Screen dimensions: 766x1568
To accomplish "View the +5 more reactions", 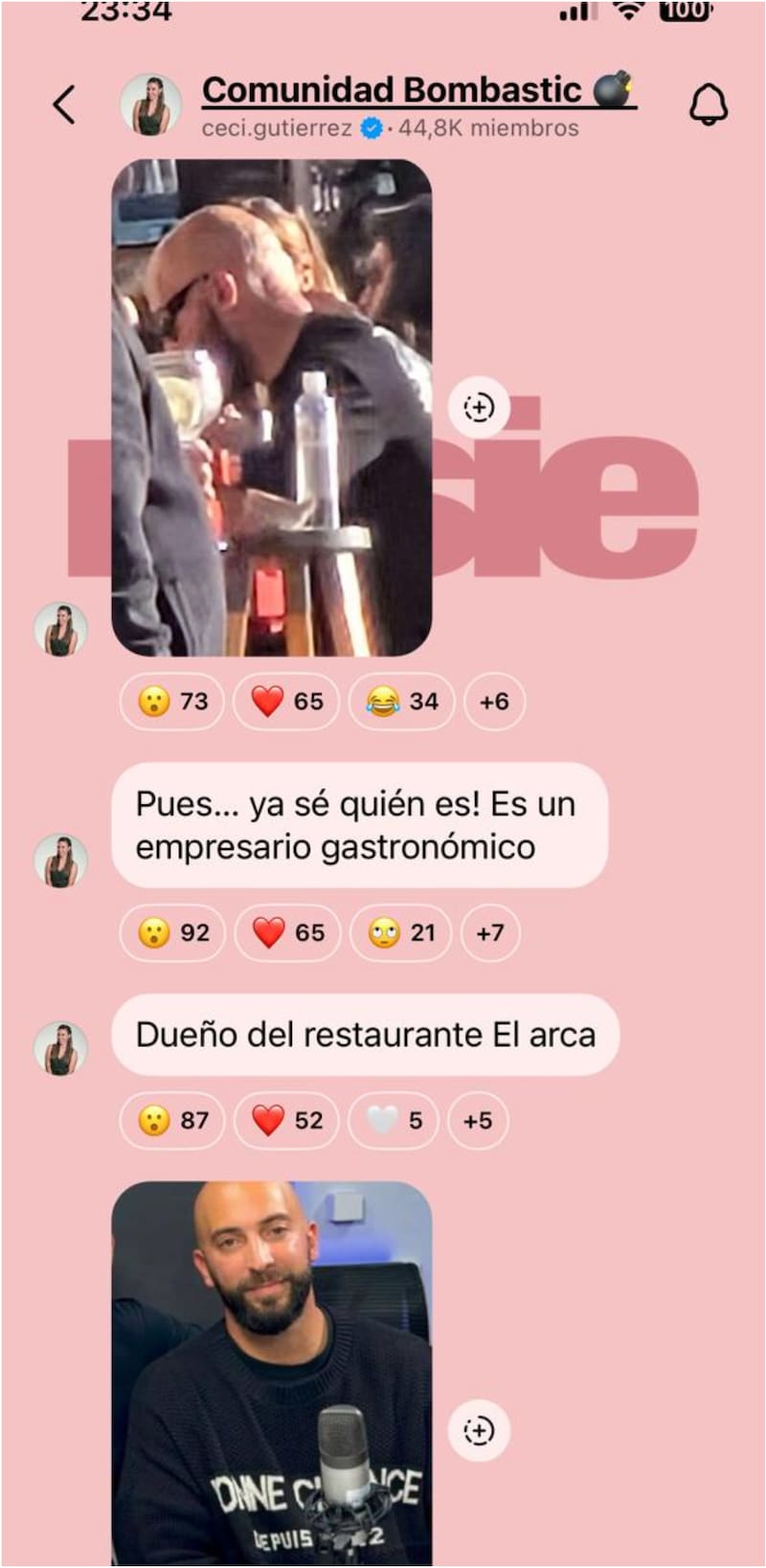I will pyautogui.click(x=478, y=1120).
